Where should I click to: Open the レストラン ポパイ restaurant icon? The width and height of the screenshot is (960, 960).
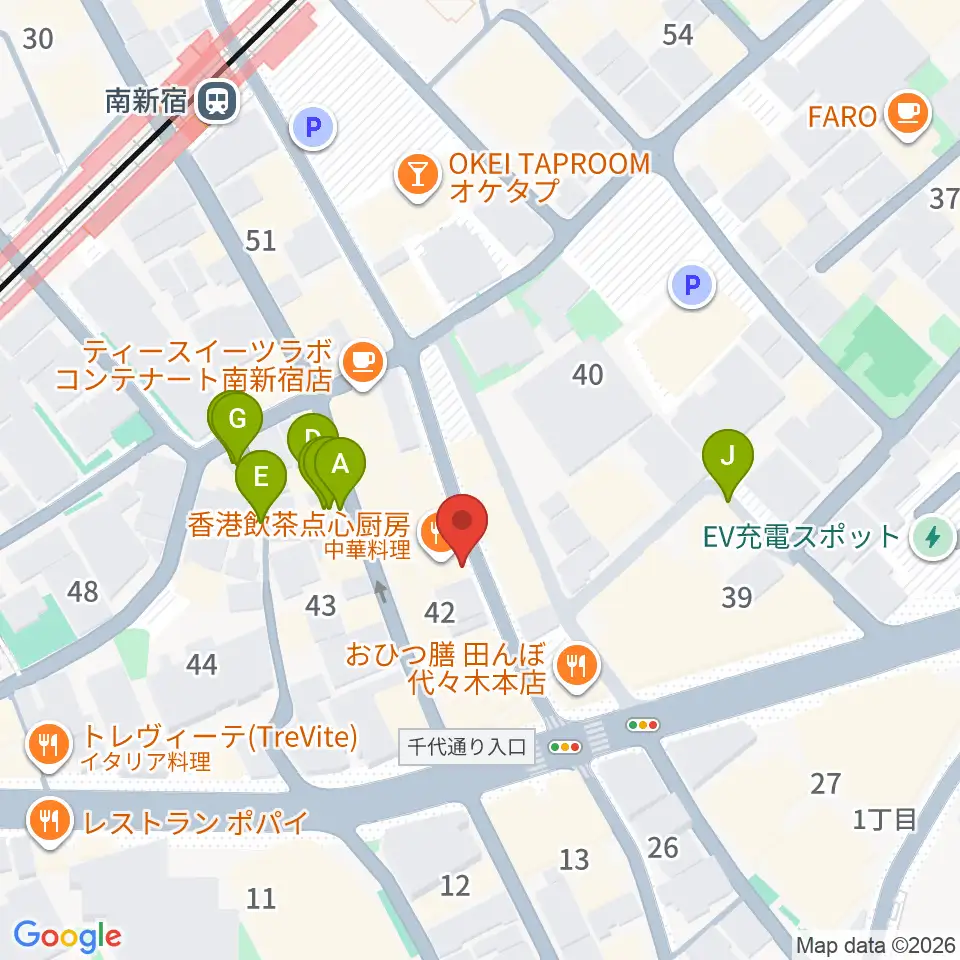pos(50,822)
